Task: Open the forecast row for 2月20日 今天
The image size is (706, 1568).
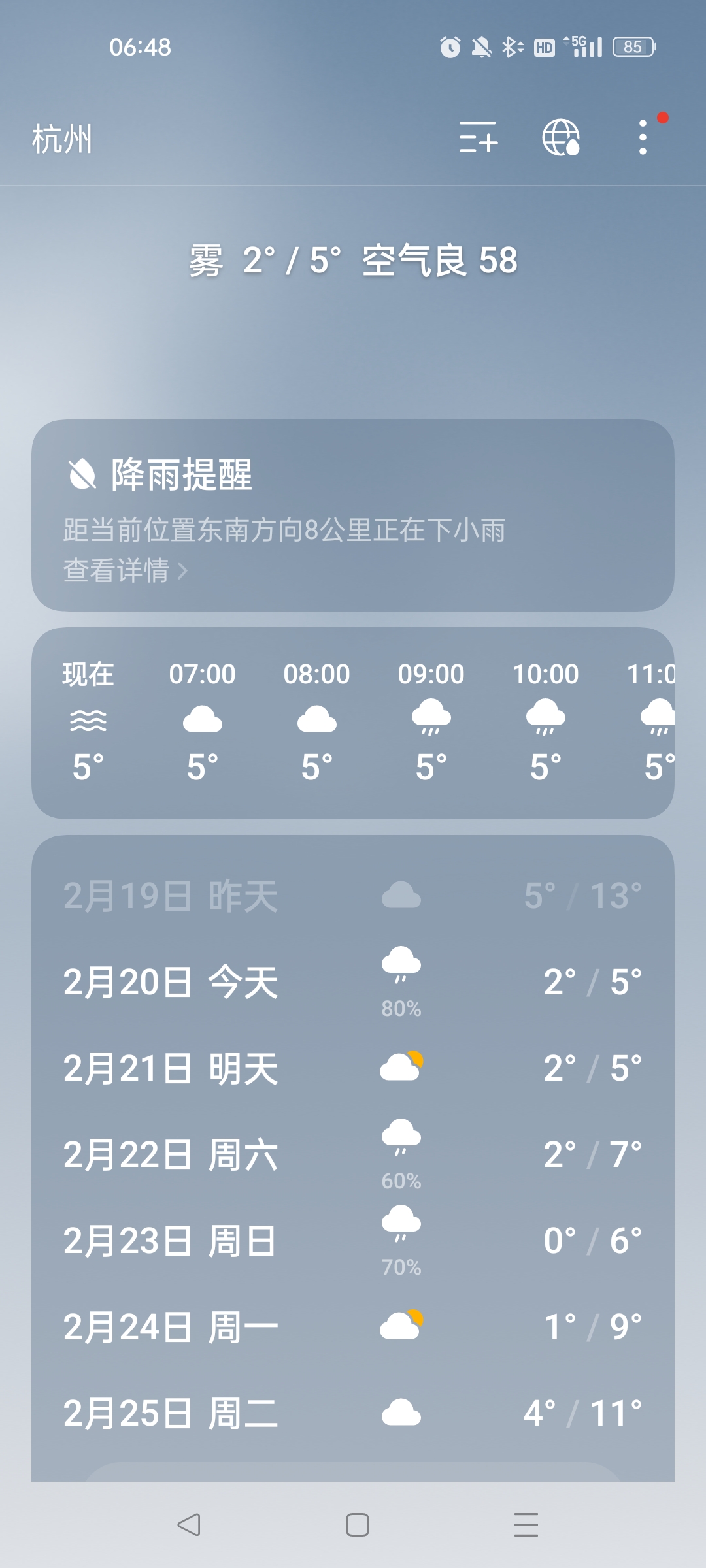Action: 353,982
